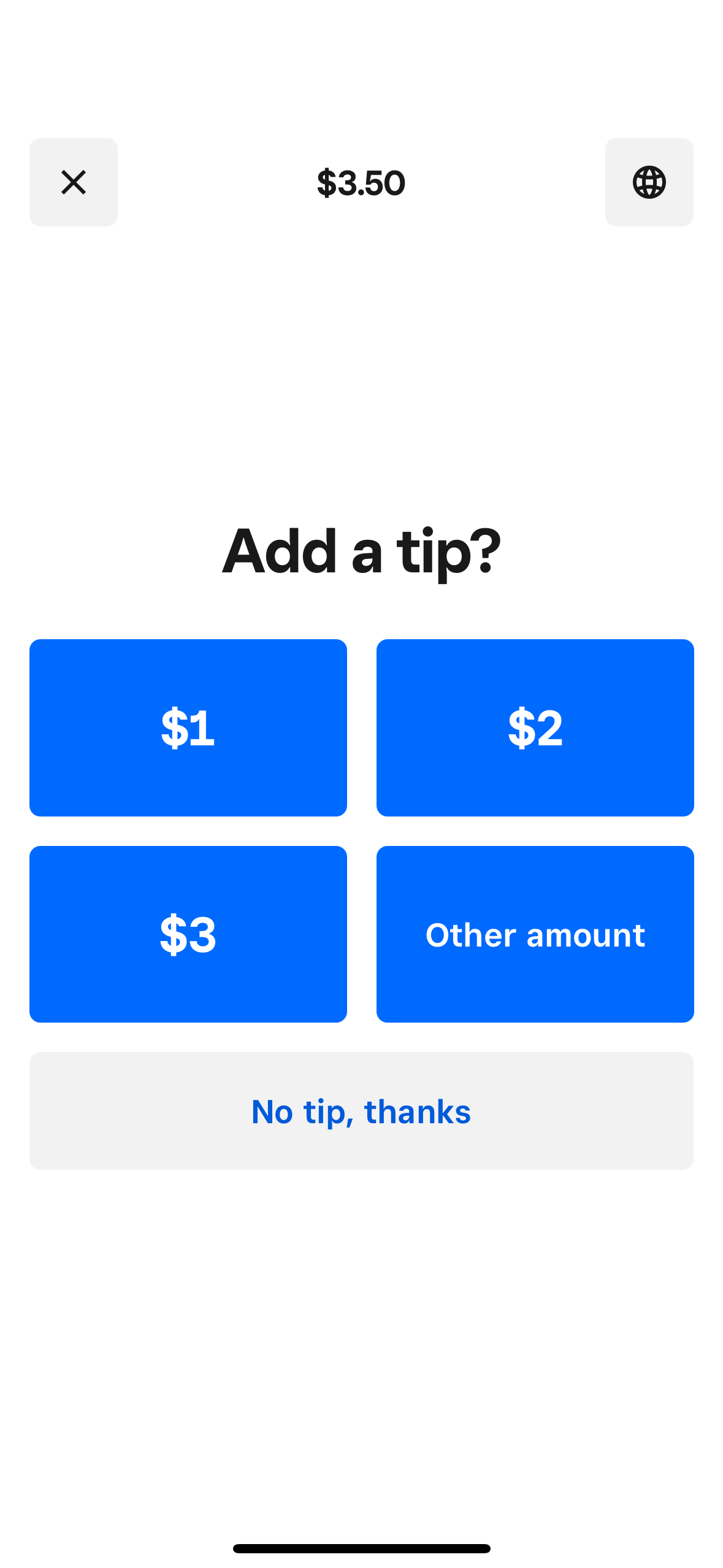Viewport: 723px width, 1568px height.
Task: Decline tipping with No tip, thanks
Action: [361, 1110]
